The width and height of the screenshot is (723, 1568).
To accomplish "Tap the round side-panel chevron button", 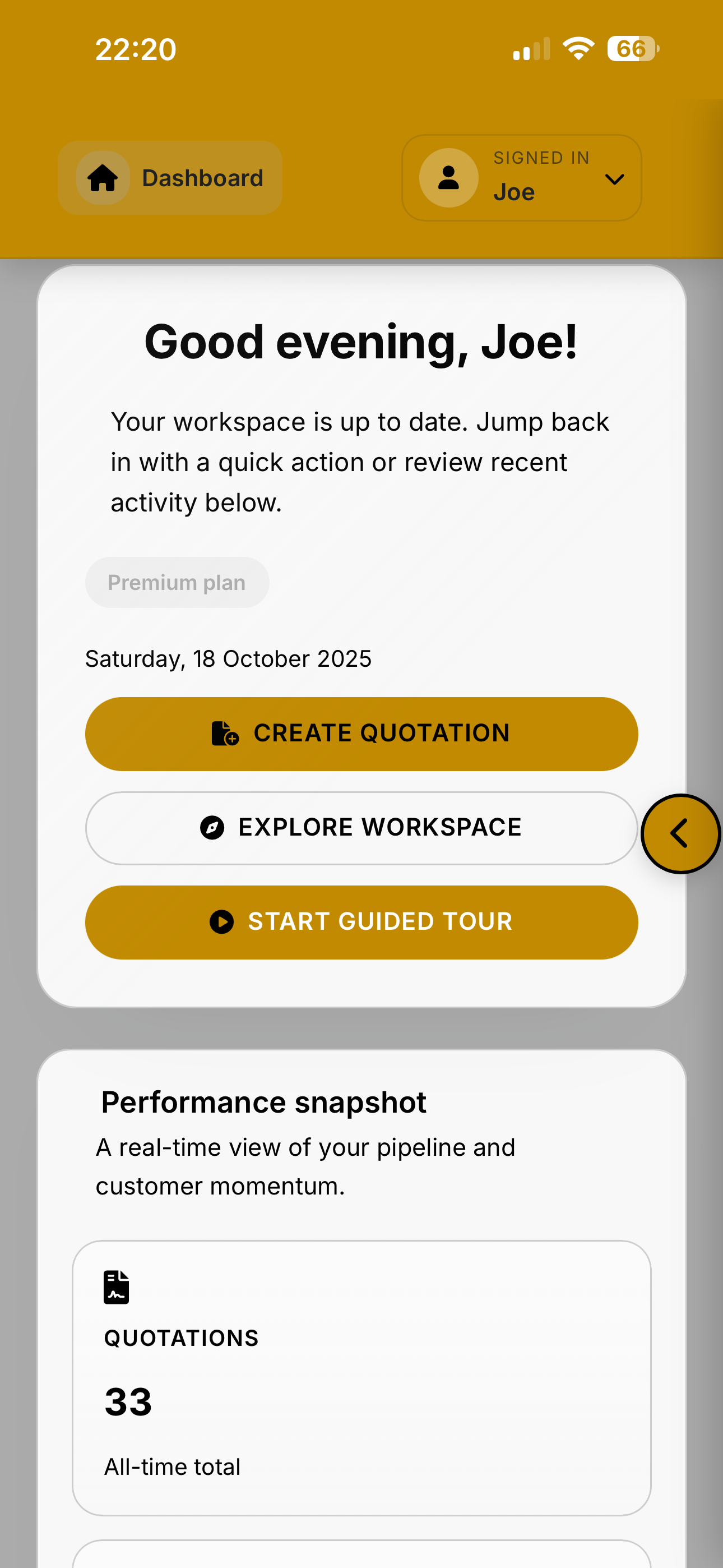I will (x=680, y=833).
